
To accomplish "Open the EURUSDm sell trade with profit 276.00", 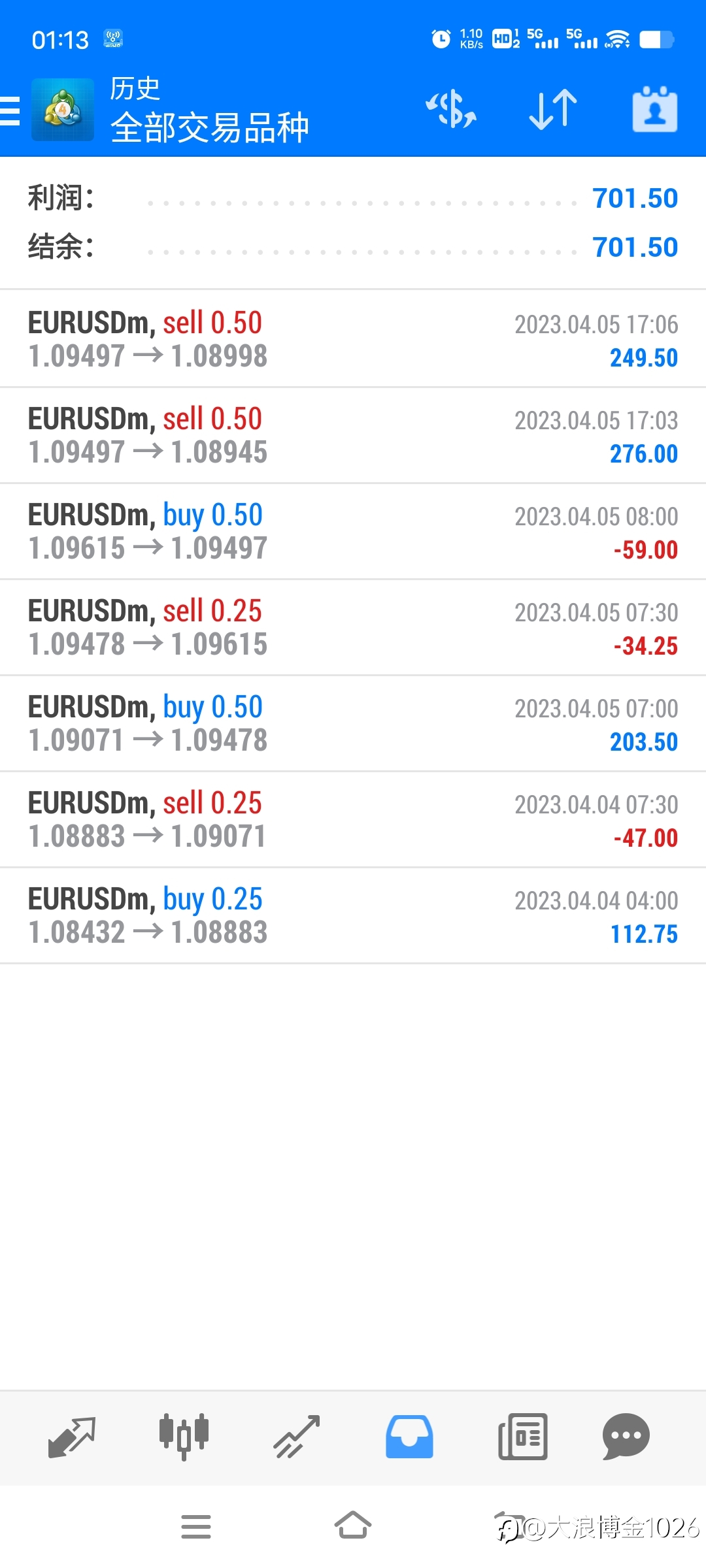I will [x=353, y=436].
